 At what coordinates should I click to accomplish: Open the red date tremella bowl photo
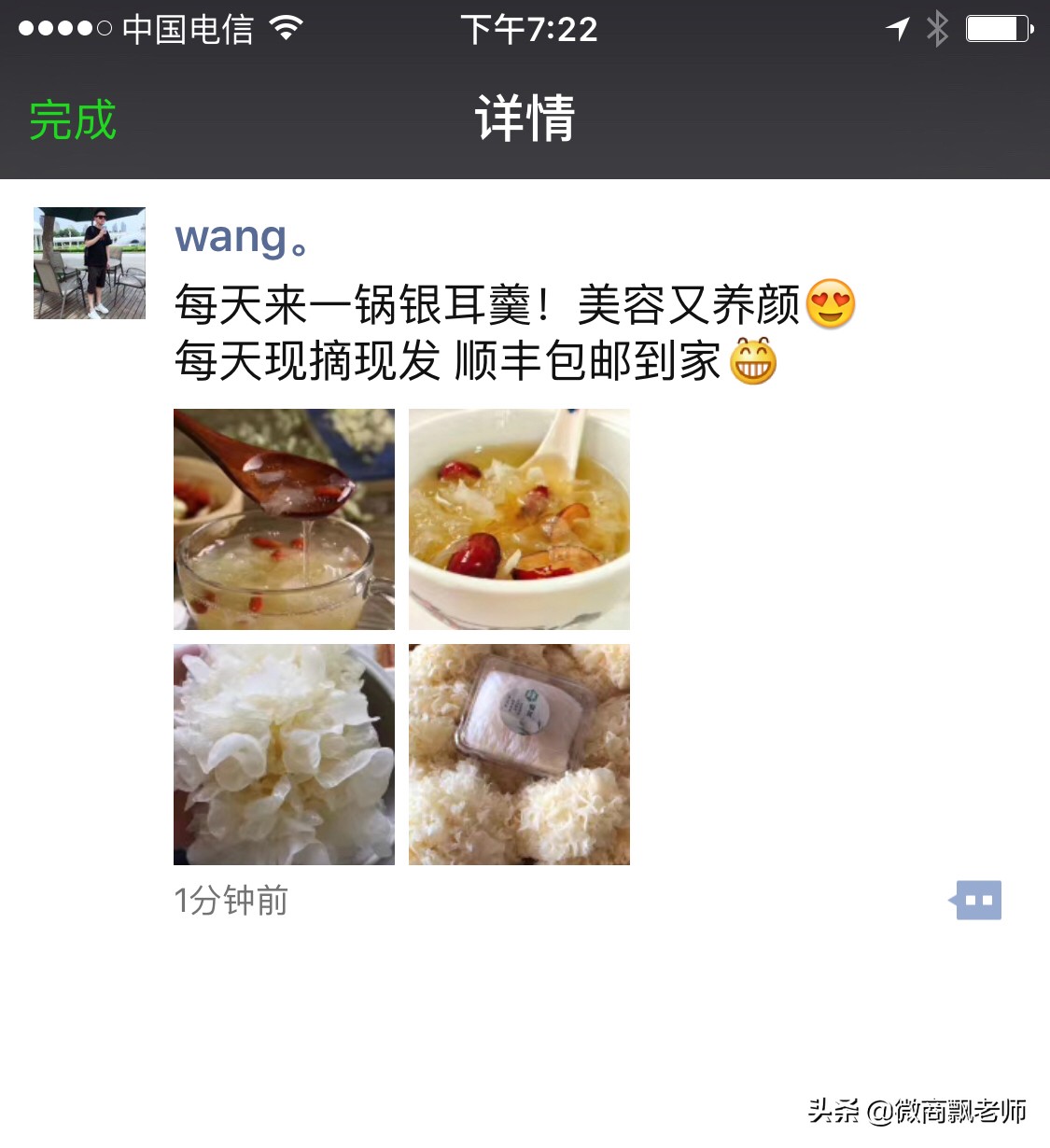(x=519, y=518)
